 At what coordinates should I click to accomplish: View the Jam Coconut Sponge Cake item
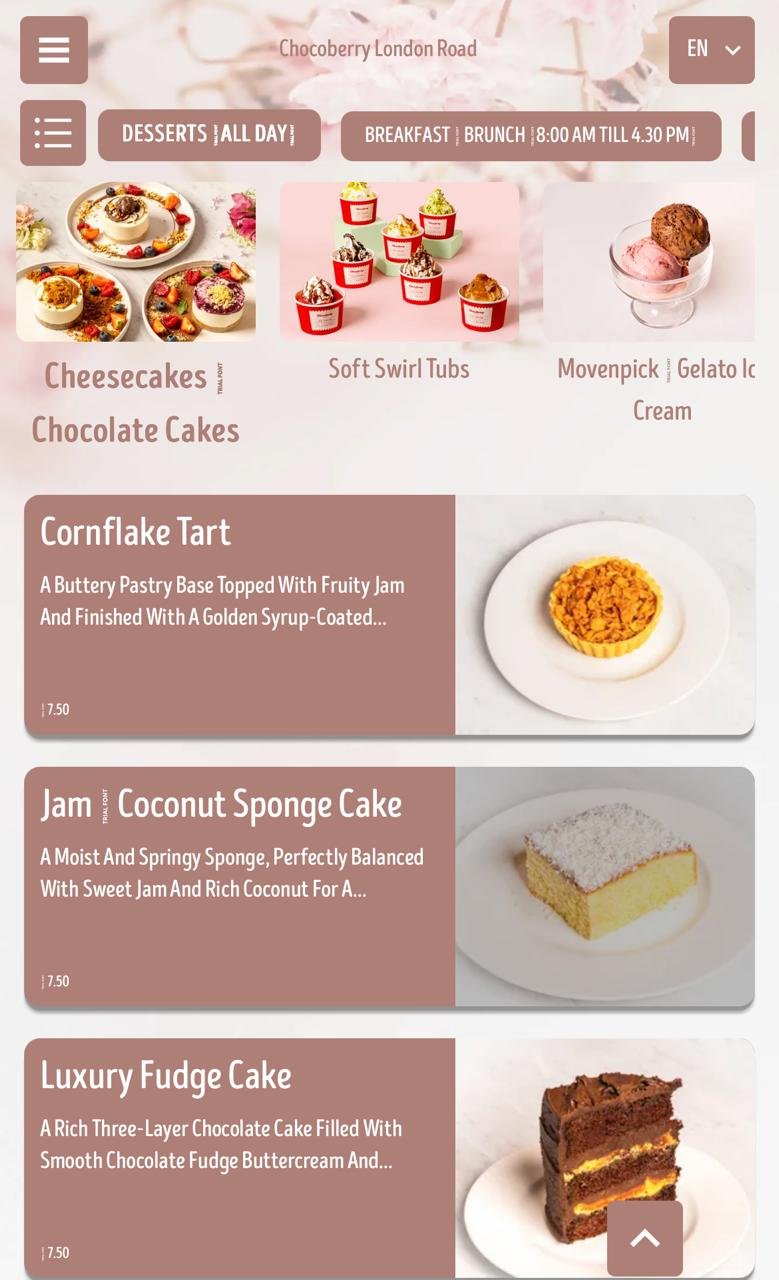coord(389,887)
